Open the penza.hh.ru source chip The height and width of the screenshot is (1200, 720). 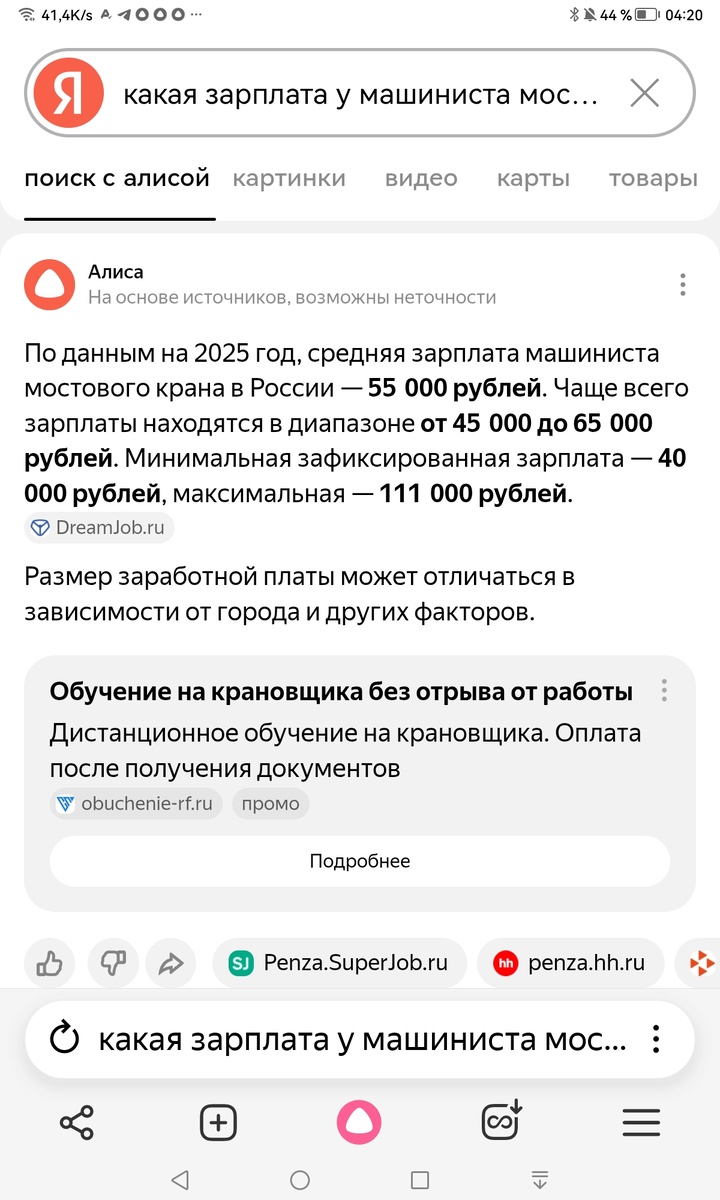point(570,963)
